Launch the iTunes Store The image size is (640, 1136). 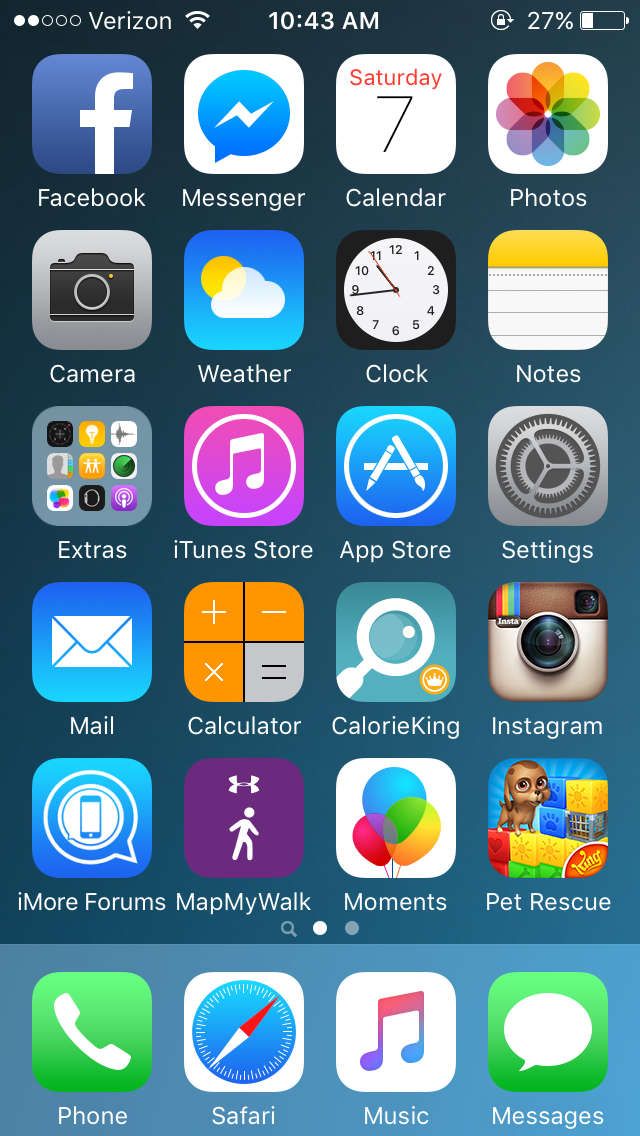(x=244, y=466)
